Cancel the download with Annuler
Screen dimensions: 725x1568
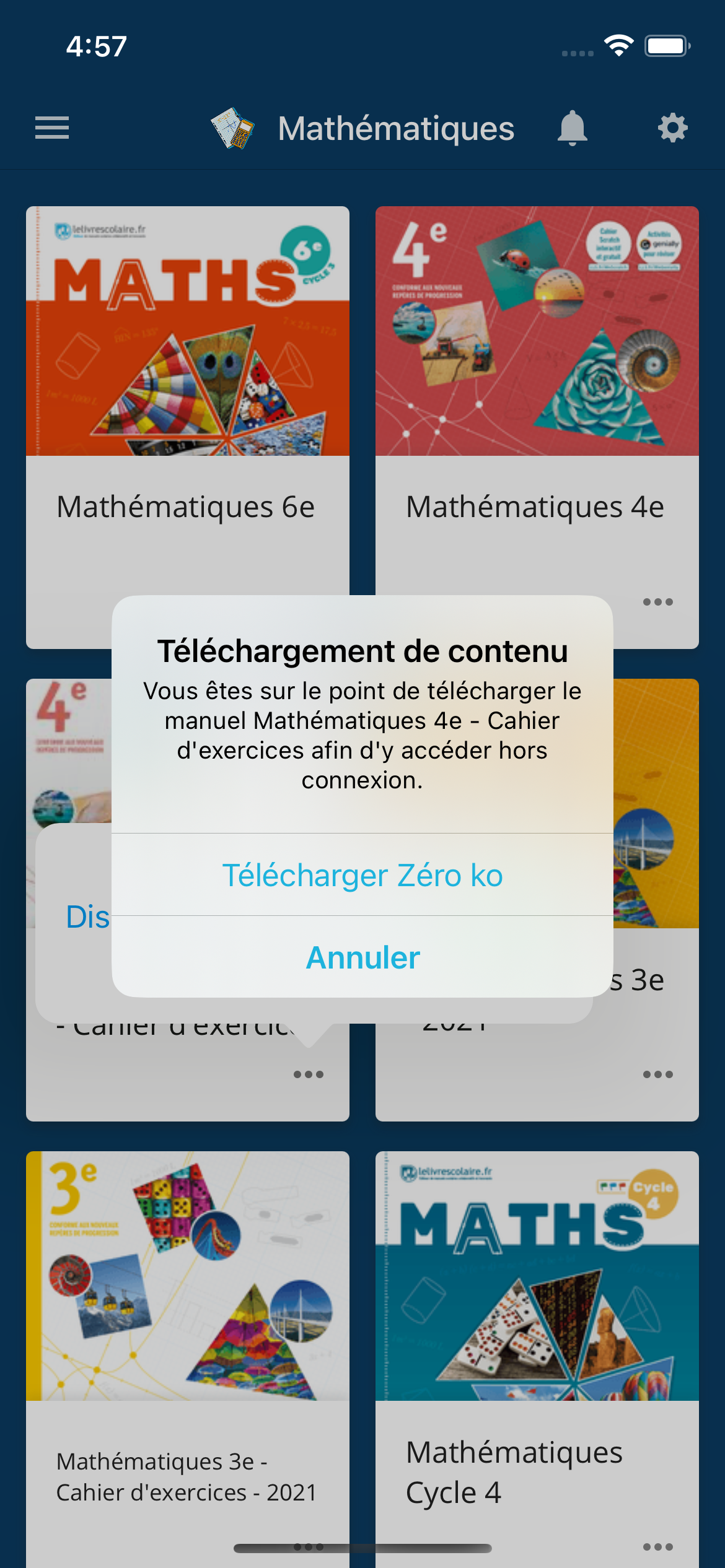362,957
